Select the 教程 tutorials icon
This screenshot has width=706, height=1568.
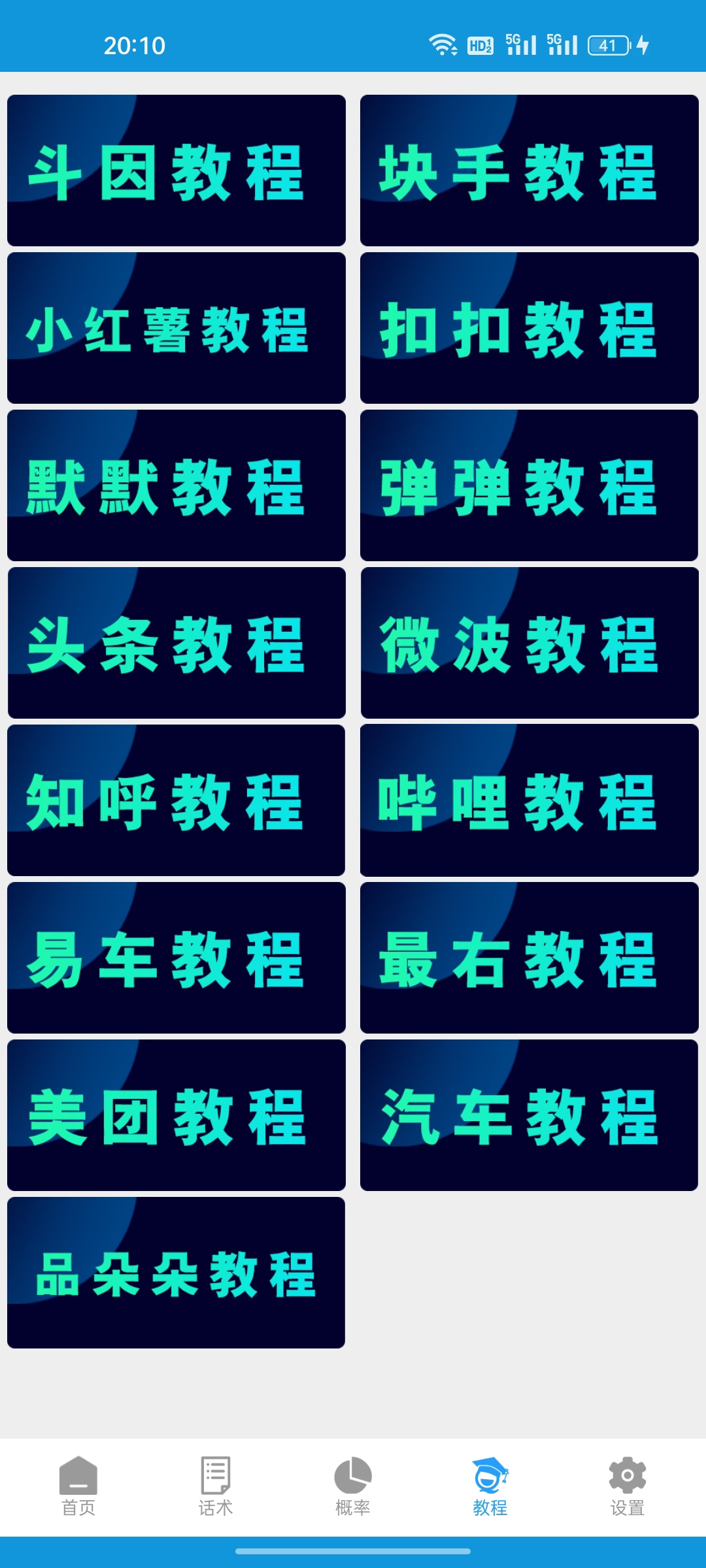[490, 1484]
